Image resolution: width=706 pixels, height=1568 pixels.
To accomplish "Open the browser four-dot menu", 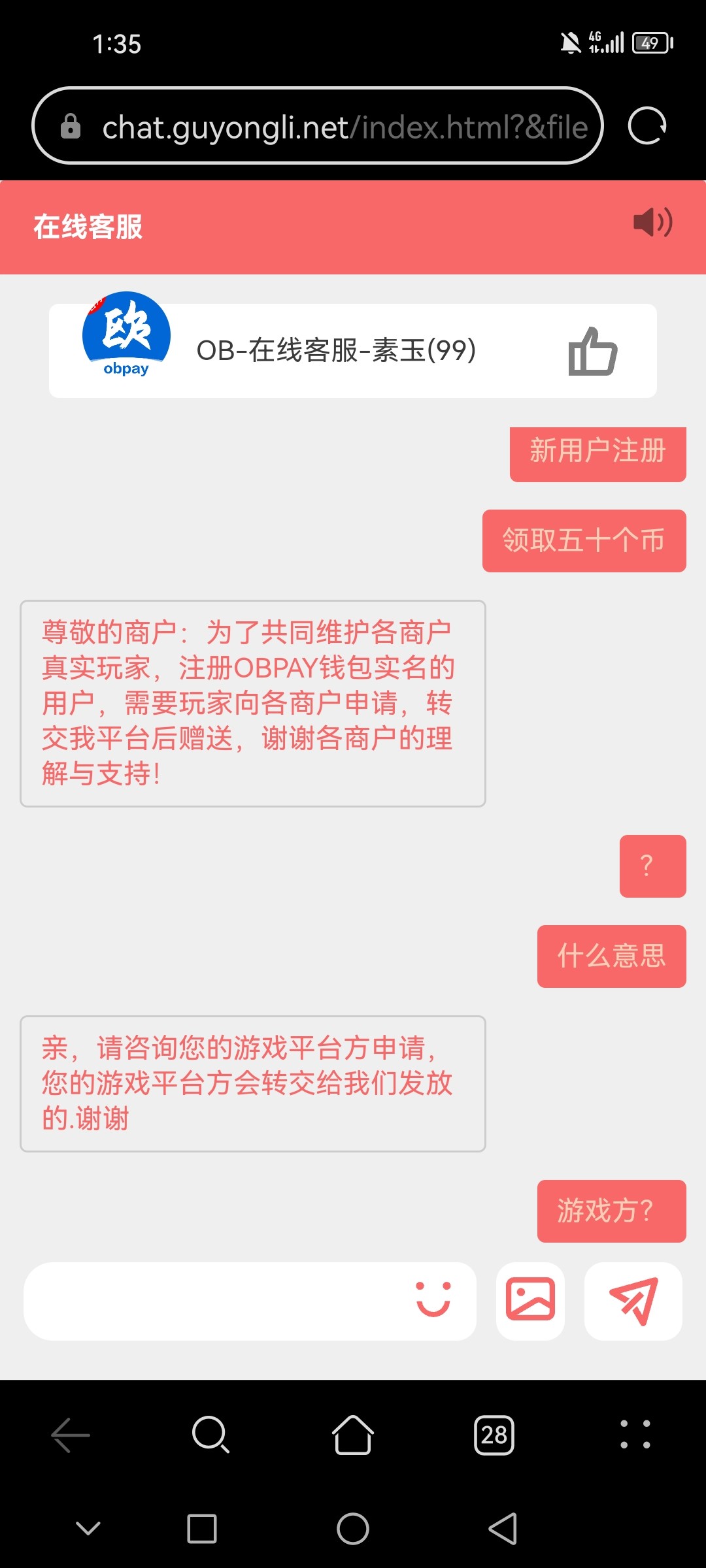I will click(x=635, y=1435).
